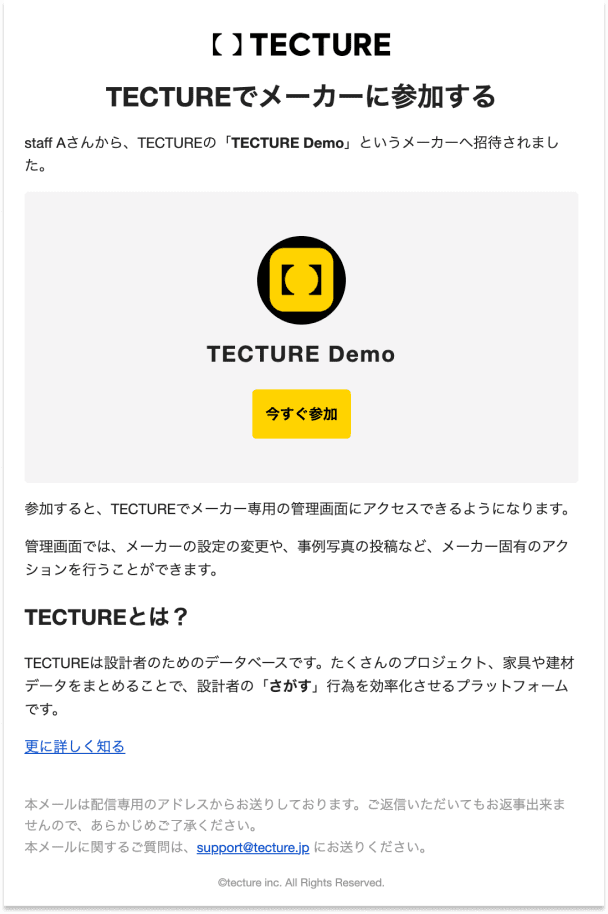This screenshot has width=608, height=914.
Task: Open the 更に詳しく知る link
Action: pyautogui.click(x=75, y=747)
